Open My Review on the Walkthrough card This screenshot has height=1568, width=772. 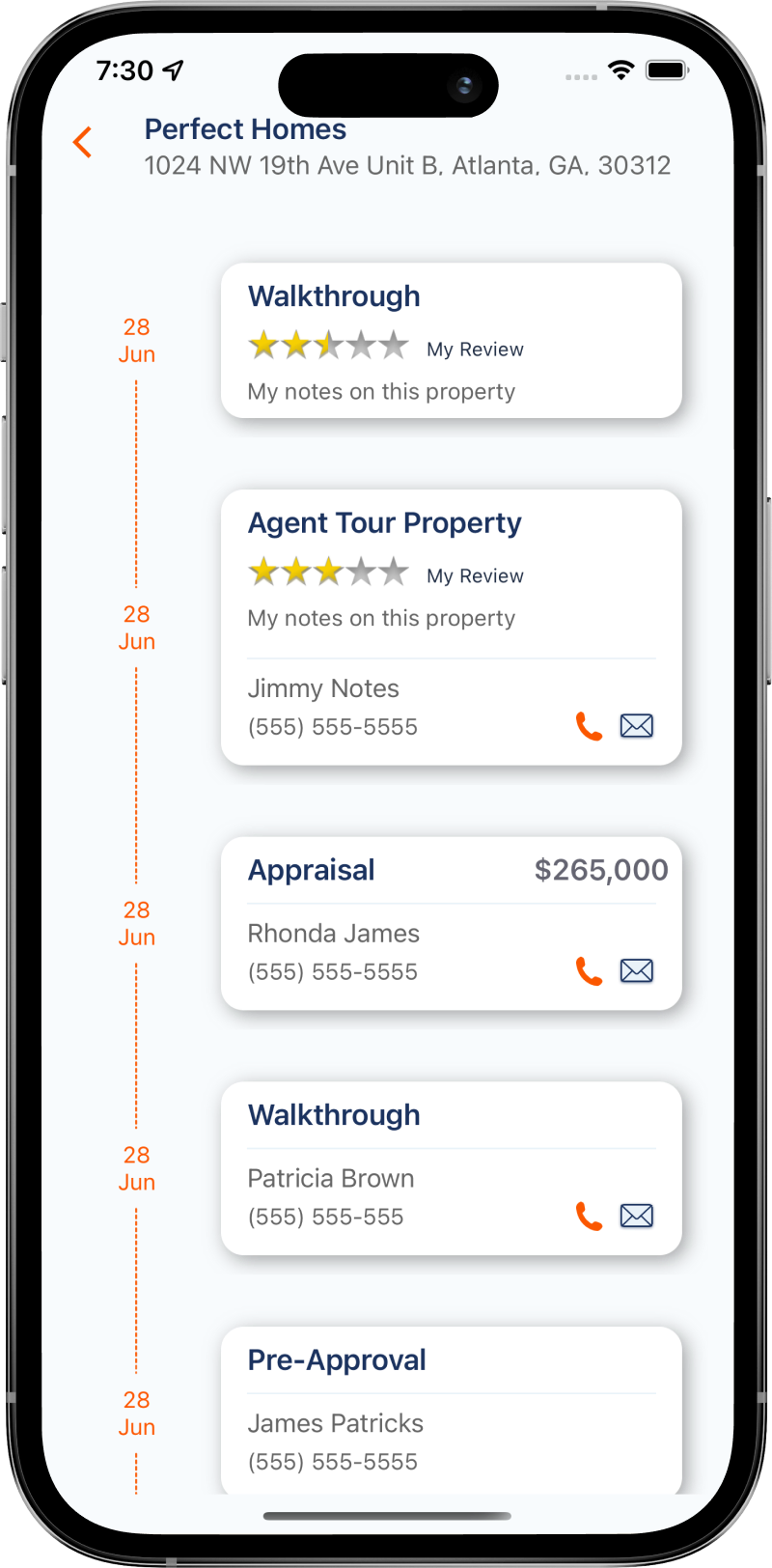475,349
